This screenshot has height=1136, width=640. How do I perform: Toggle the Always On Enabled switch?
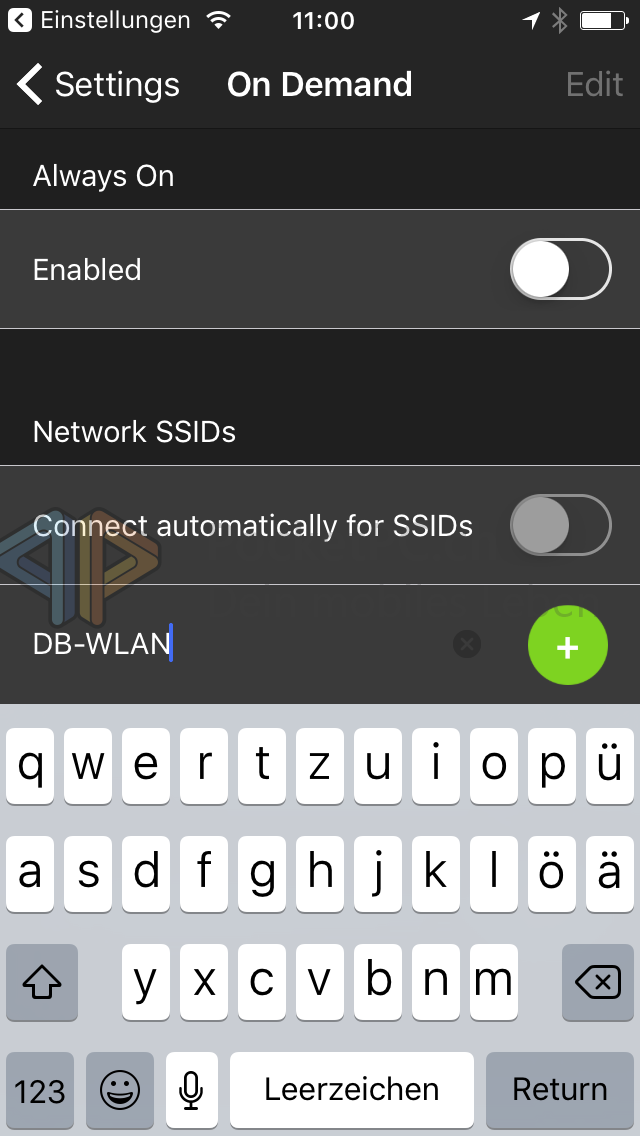coord(560,269)
